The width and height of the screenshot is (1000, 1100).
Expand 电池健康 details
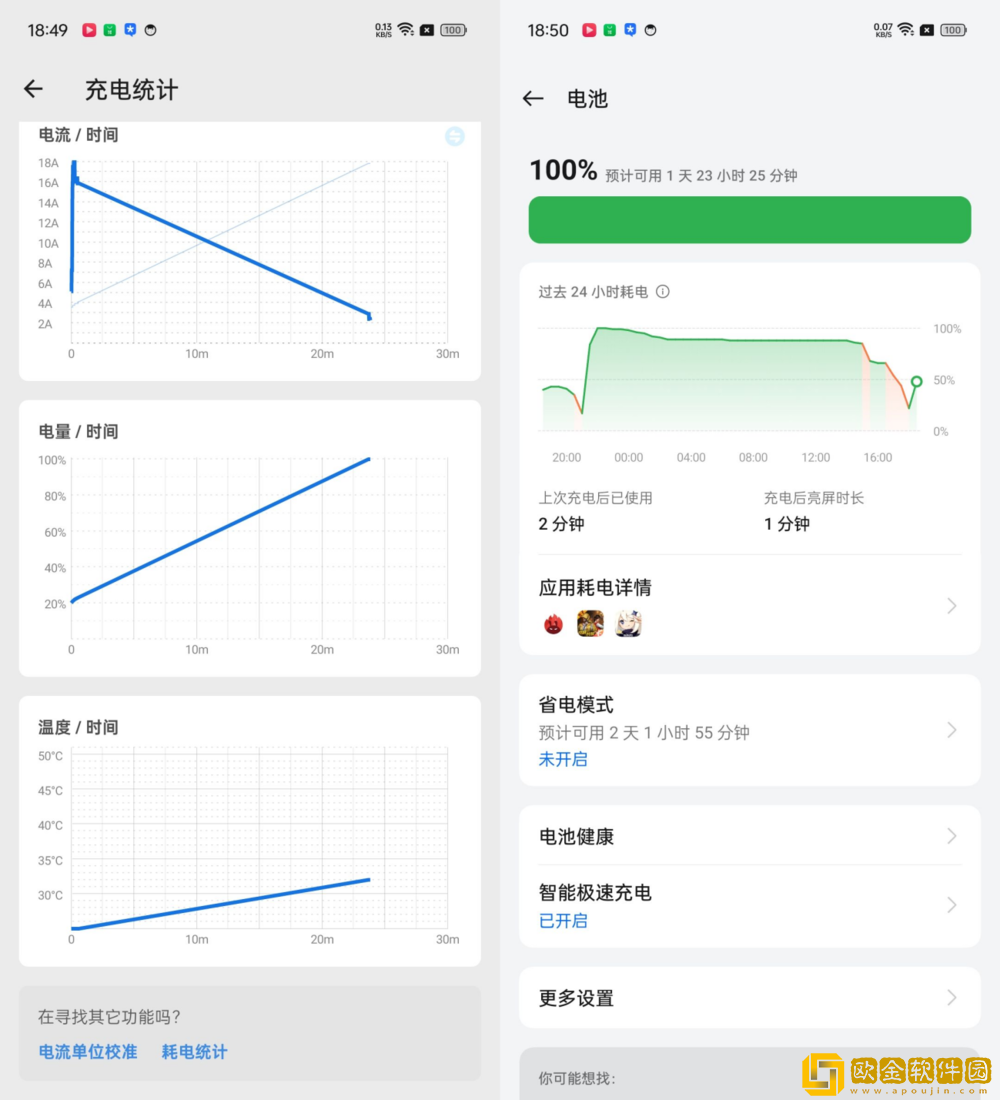click(951, 836)
